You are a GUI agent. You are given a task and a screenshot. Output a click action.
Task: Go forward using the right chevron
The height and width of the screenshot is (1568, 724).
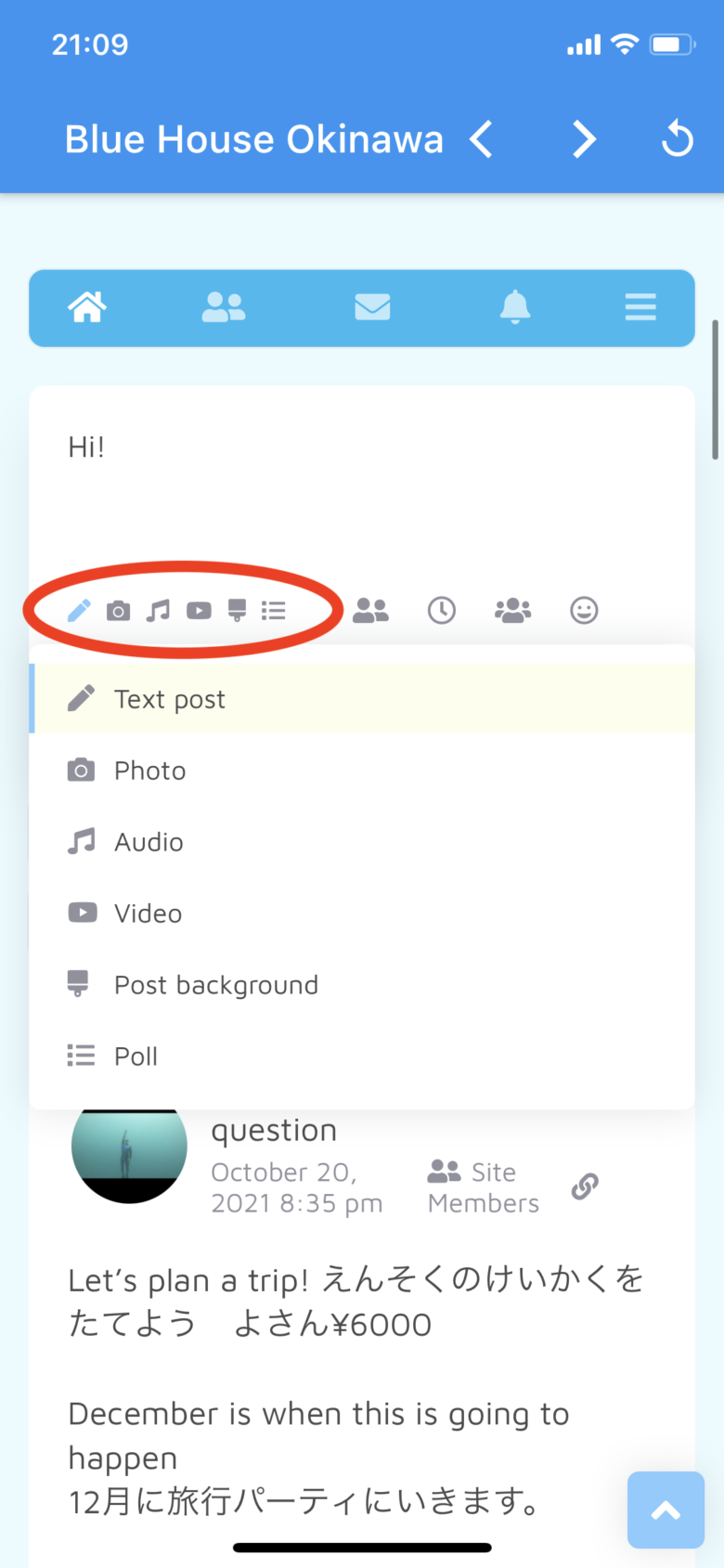point(584,140)
